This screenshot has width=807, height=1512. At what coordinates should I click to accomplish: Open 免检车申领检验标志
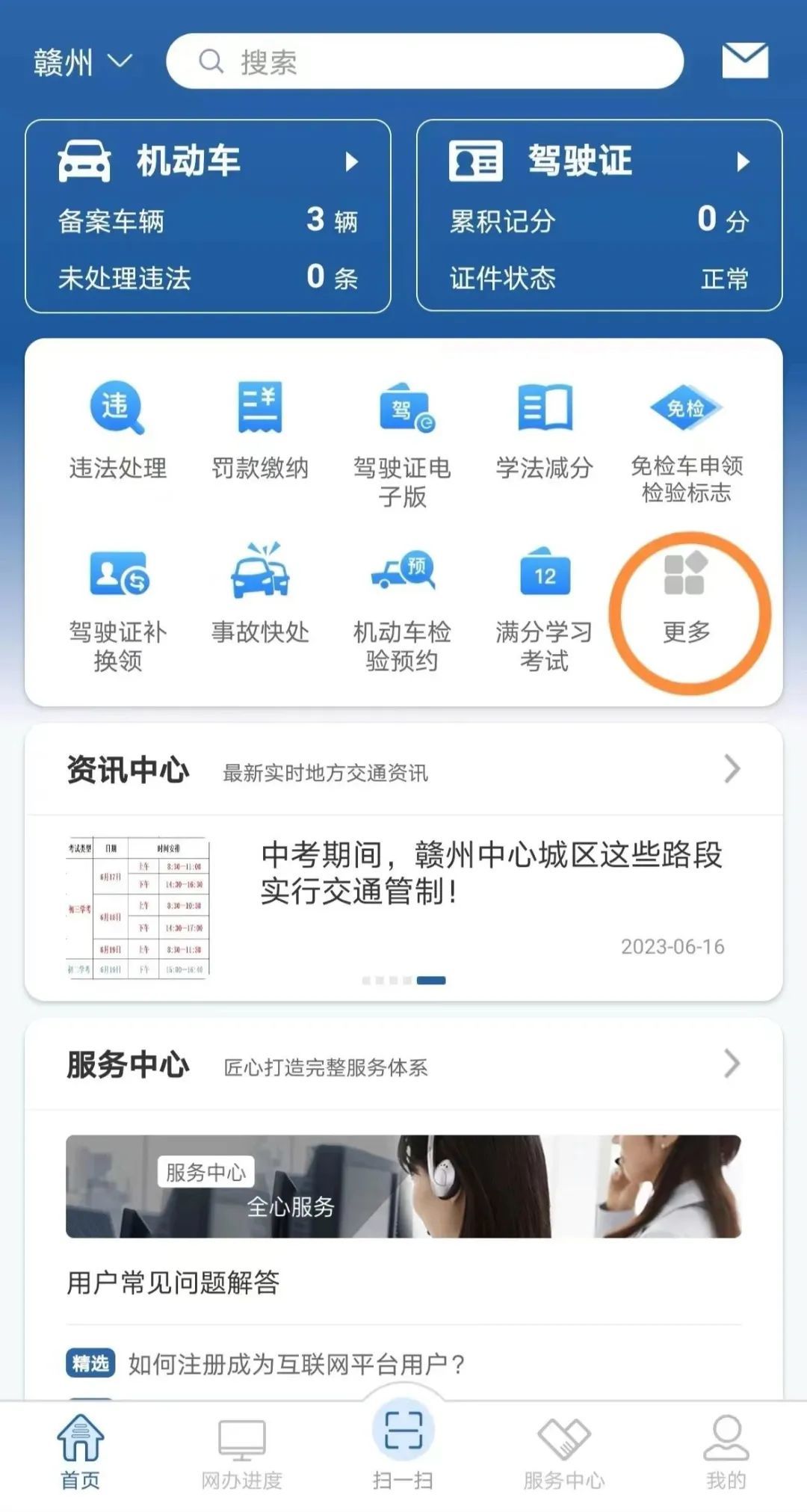tap(686, 441)
